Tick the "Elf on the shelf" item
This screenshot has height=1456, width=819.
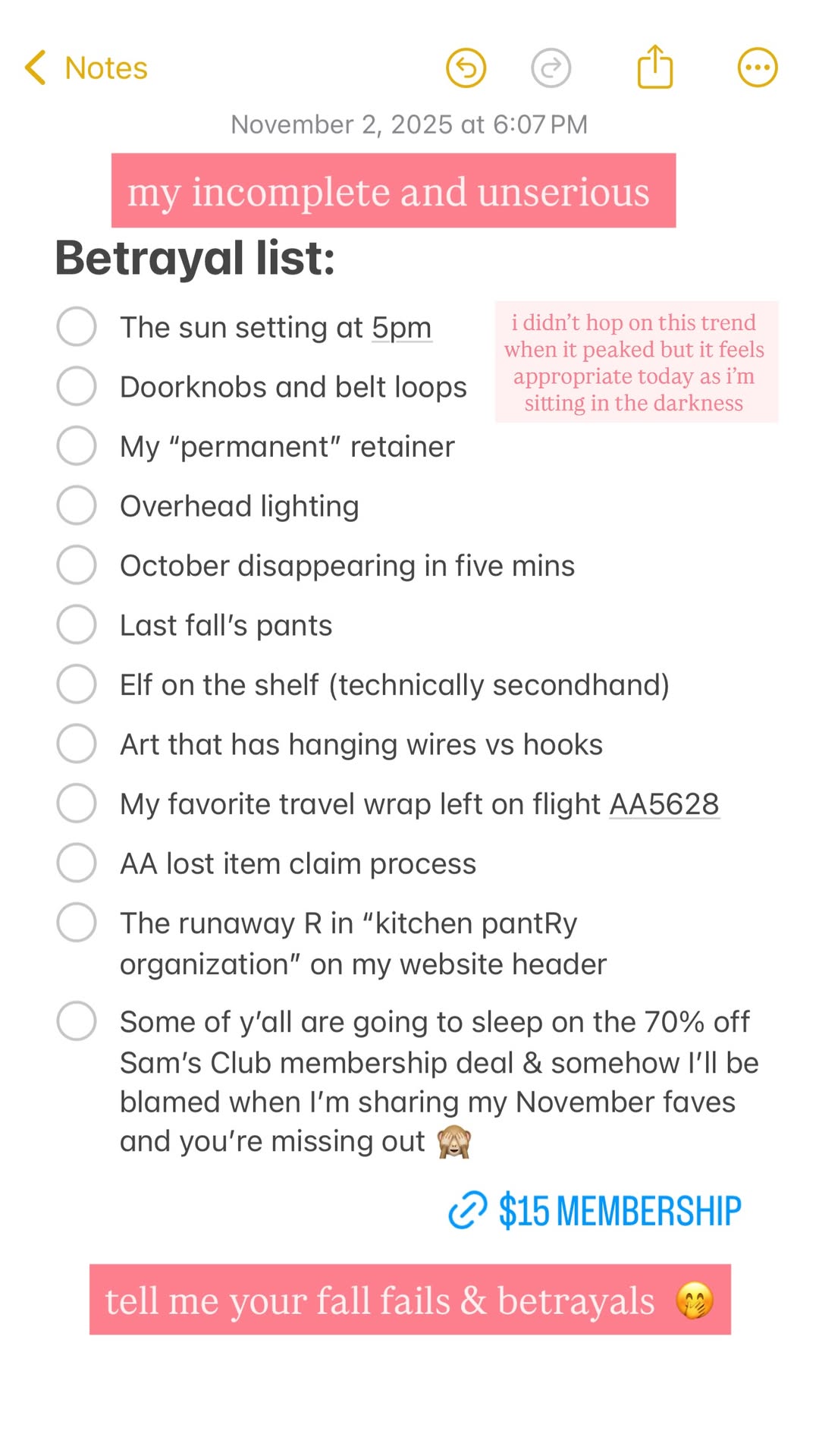77,684
